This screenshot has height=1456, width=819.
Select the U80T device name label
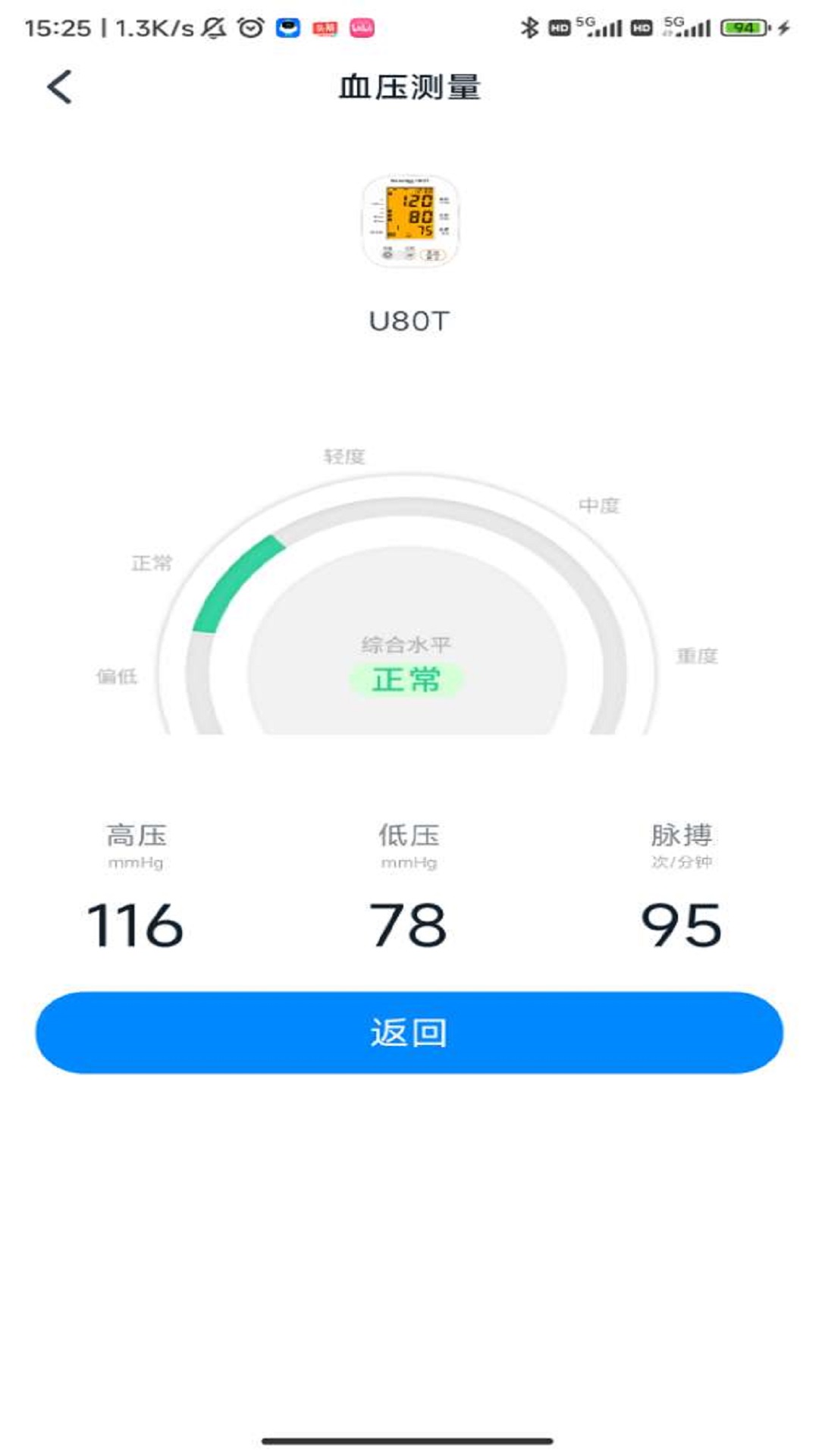409,321
